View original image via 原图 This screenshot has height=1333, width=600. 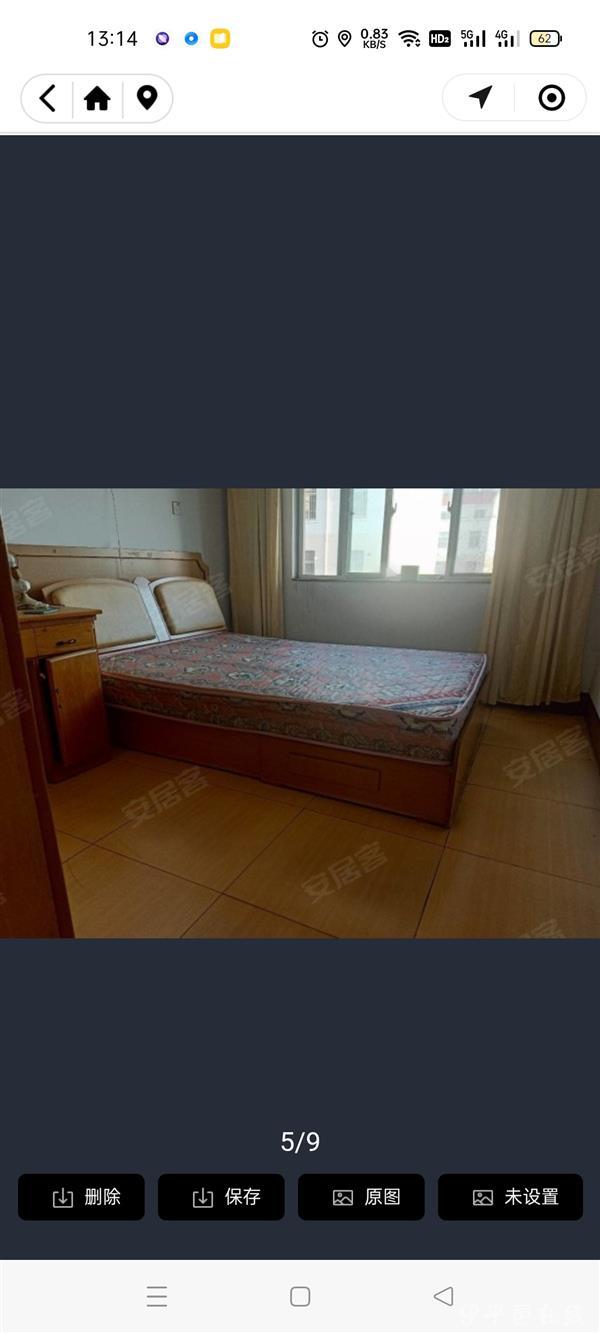(x=362, y=1197)
